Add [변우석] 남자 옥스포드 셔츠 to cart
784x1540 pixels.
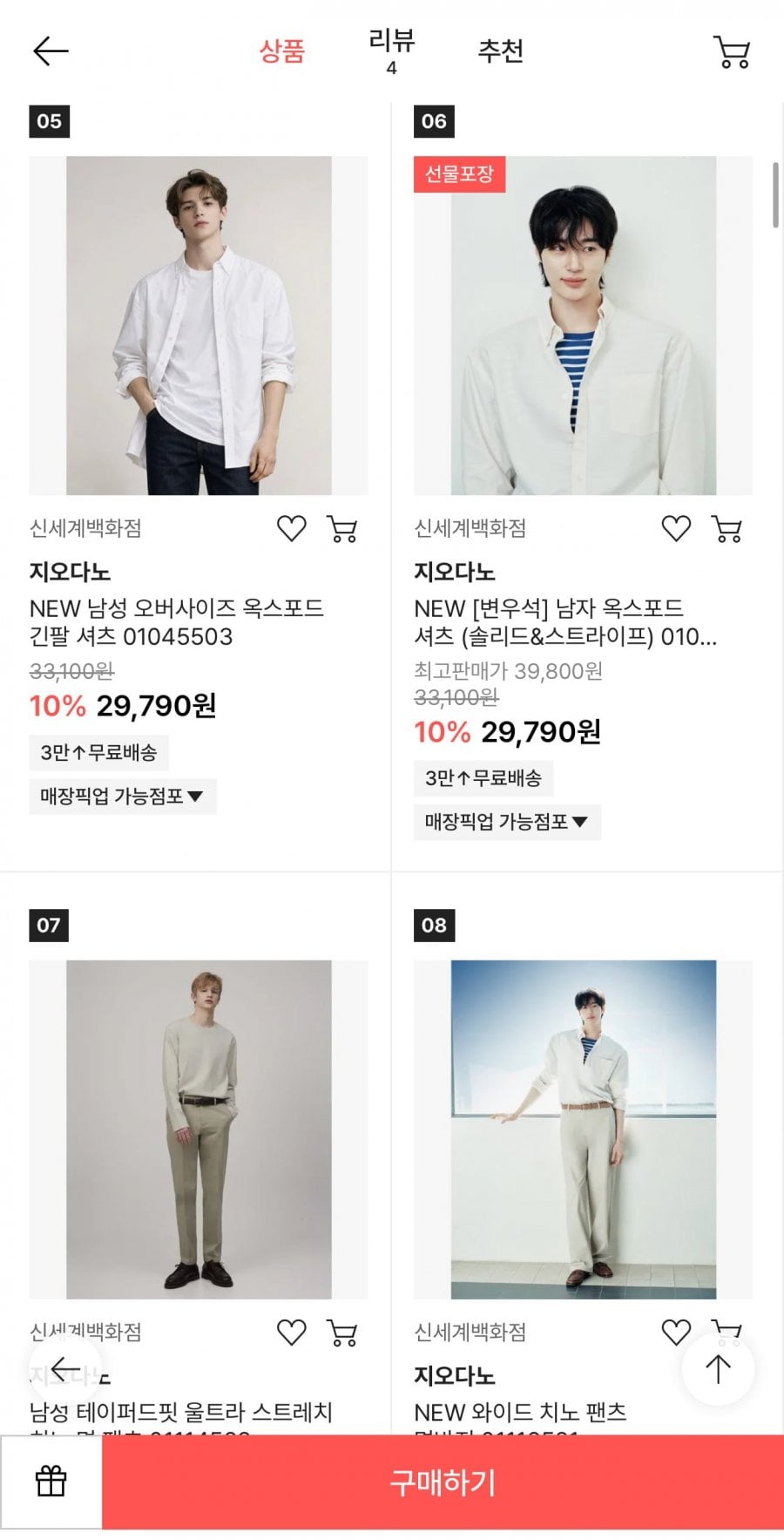[727, 528]
